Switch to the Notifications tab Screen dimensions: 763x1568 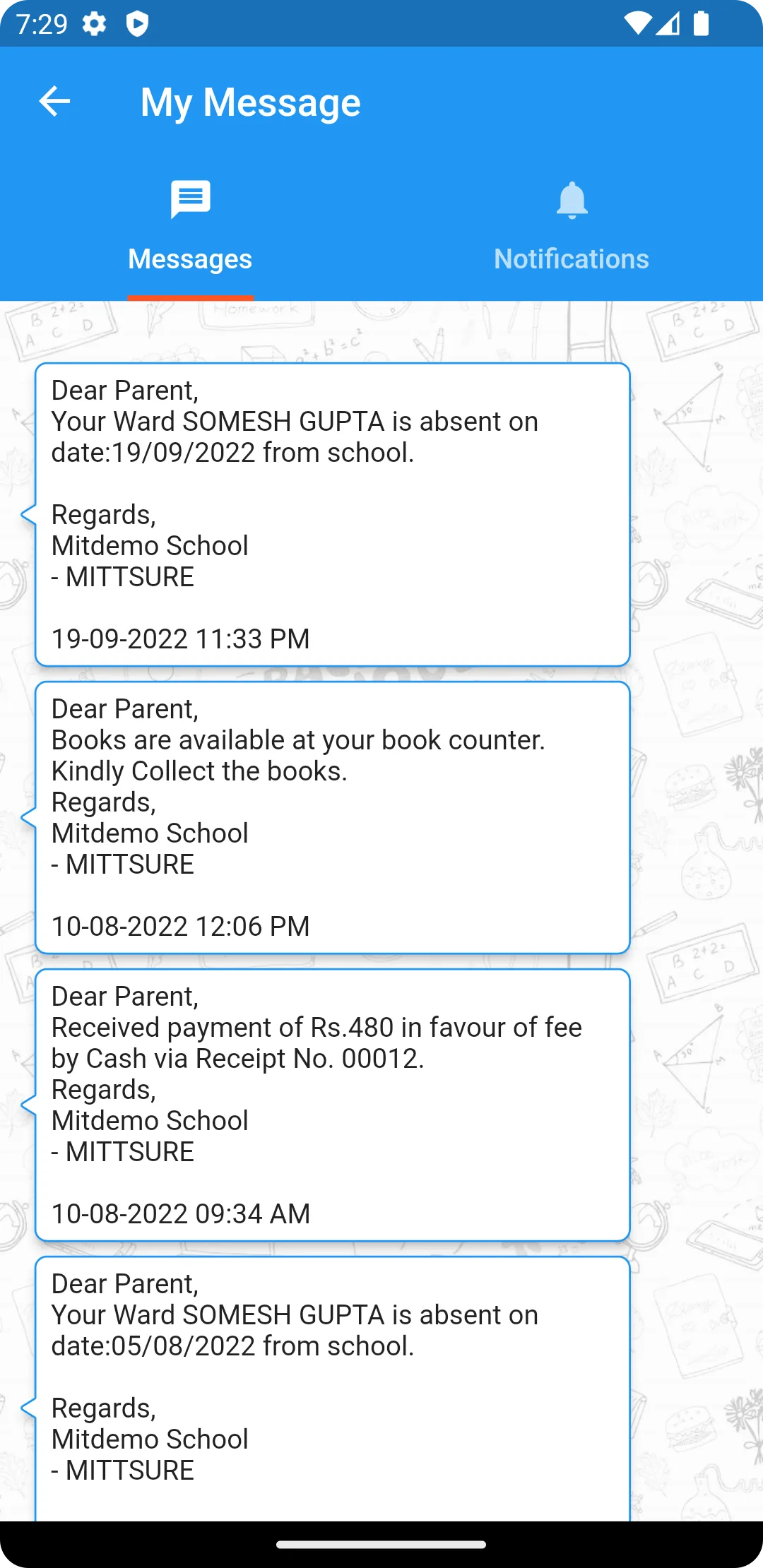572,227
